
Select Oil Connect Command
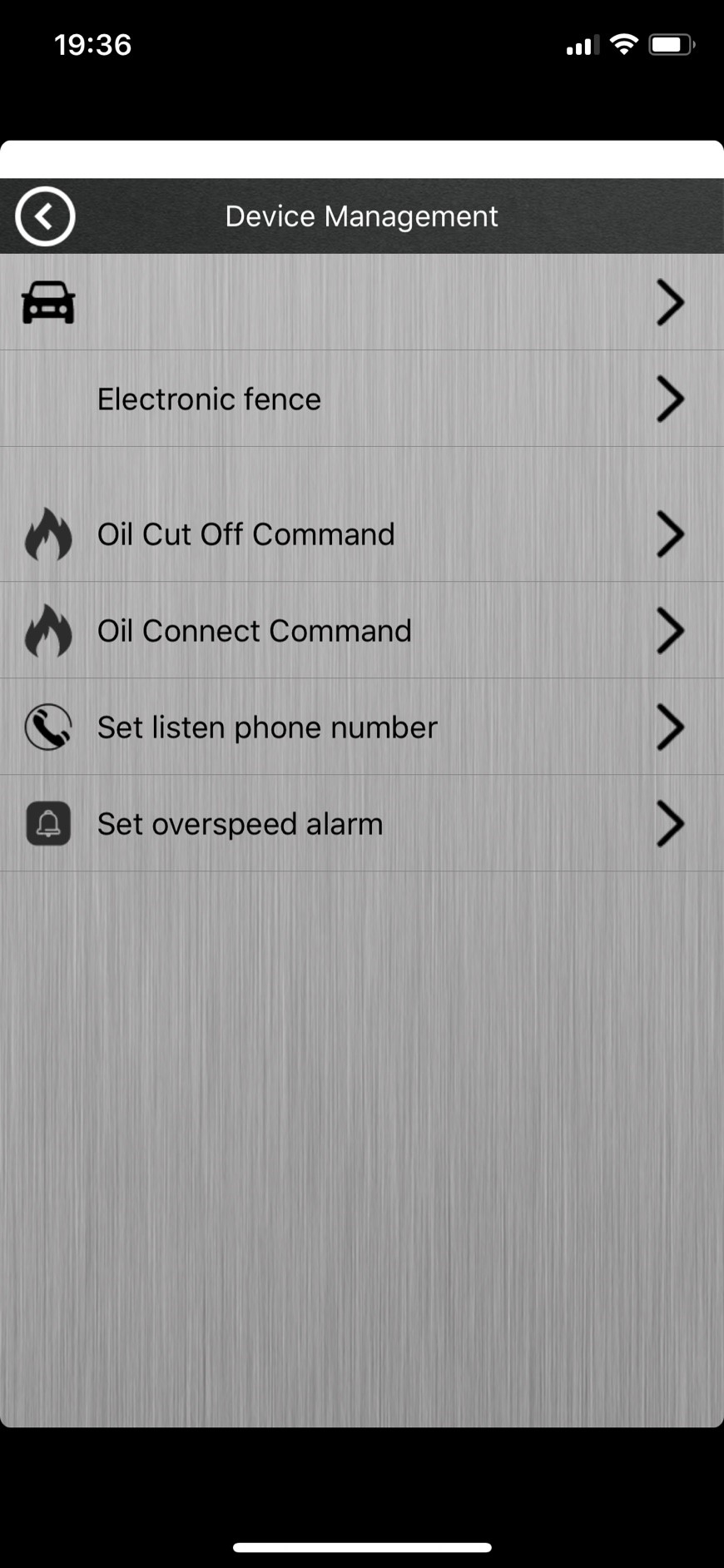coord(362,630)
